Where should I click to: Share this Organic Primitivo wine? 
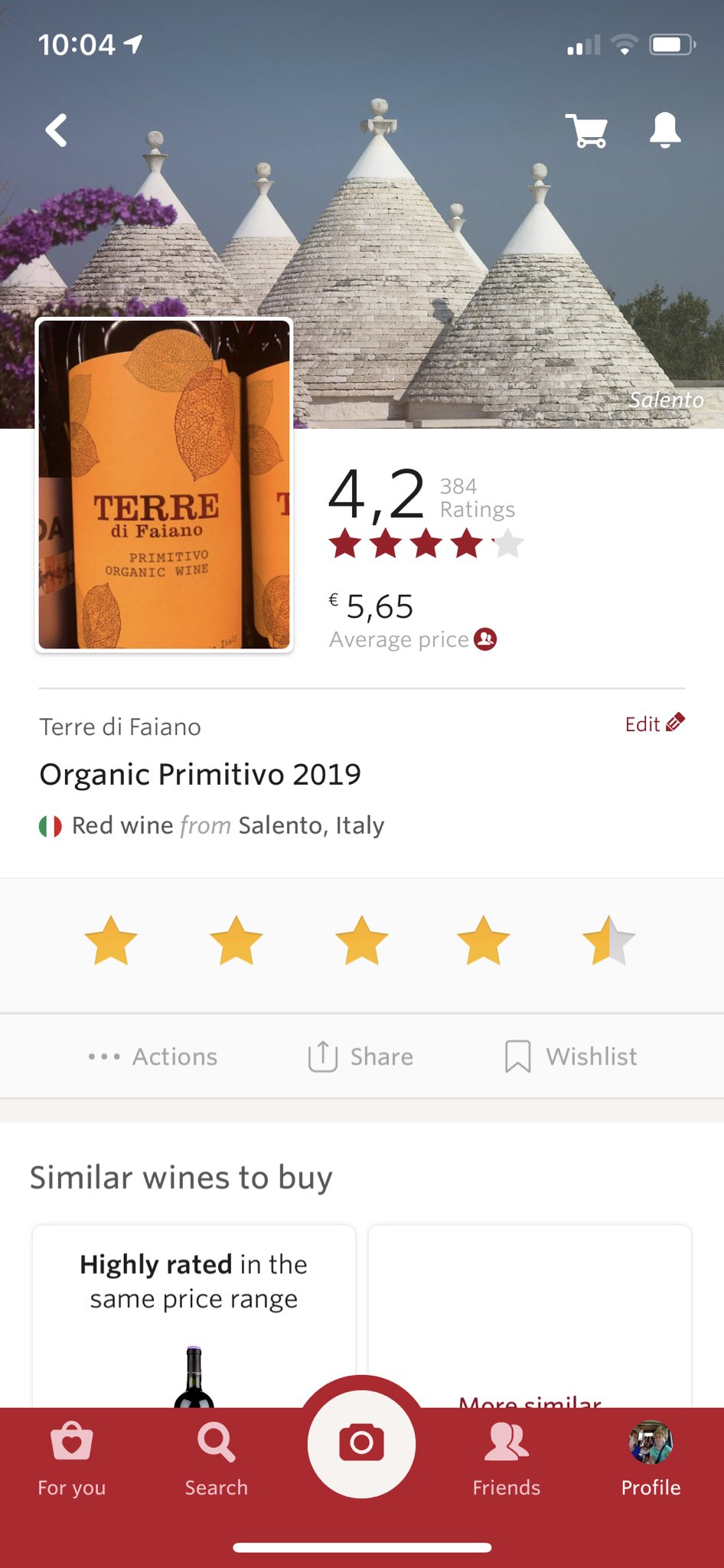[x=360, y=1057]
